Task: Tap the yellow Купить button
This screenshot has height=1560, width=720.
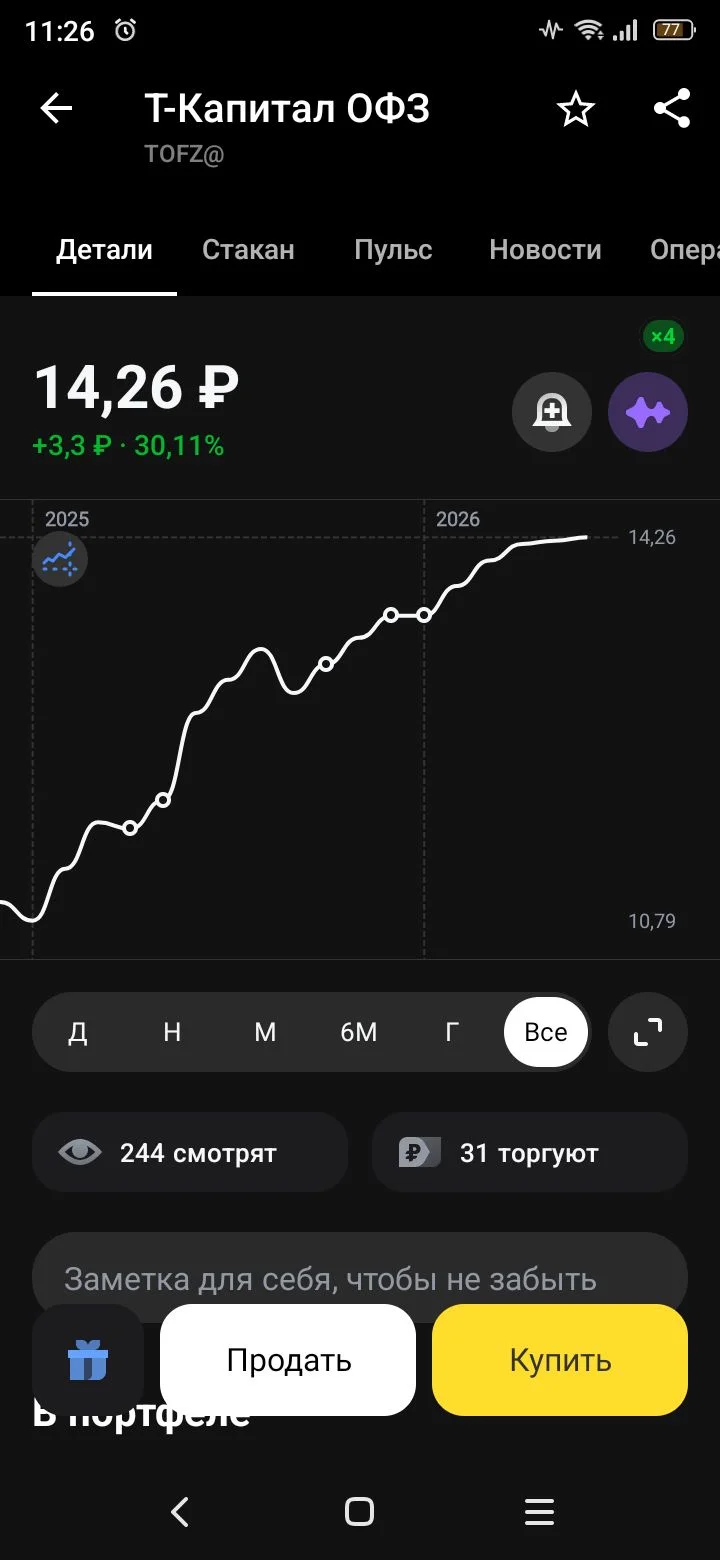Action: pos(560,1360)
